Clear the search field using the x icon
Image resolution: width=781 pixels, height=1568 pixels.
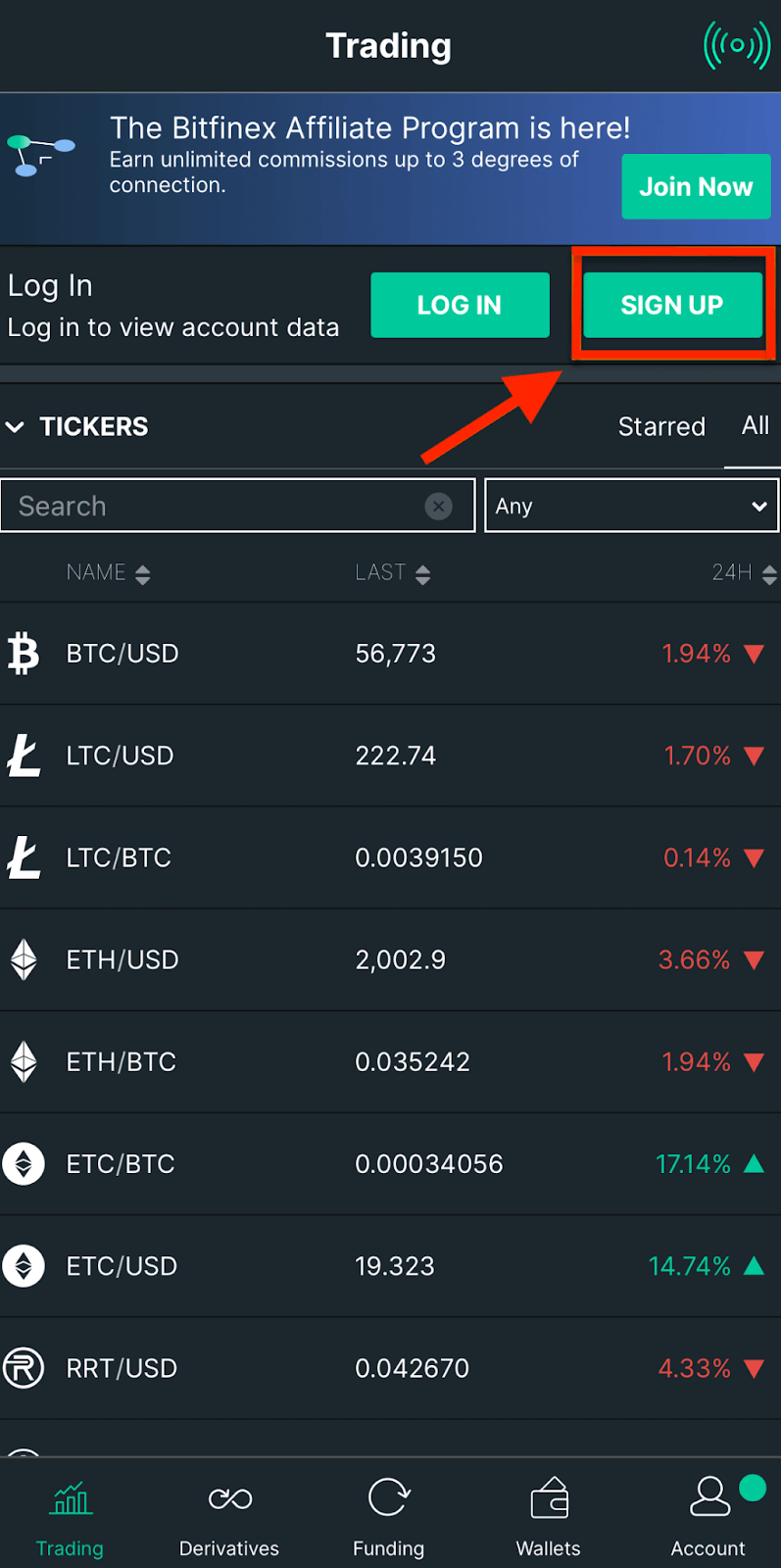pyautogui.click(x=439, y=505)
